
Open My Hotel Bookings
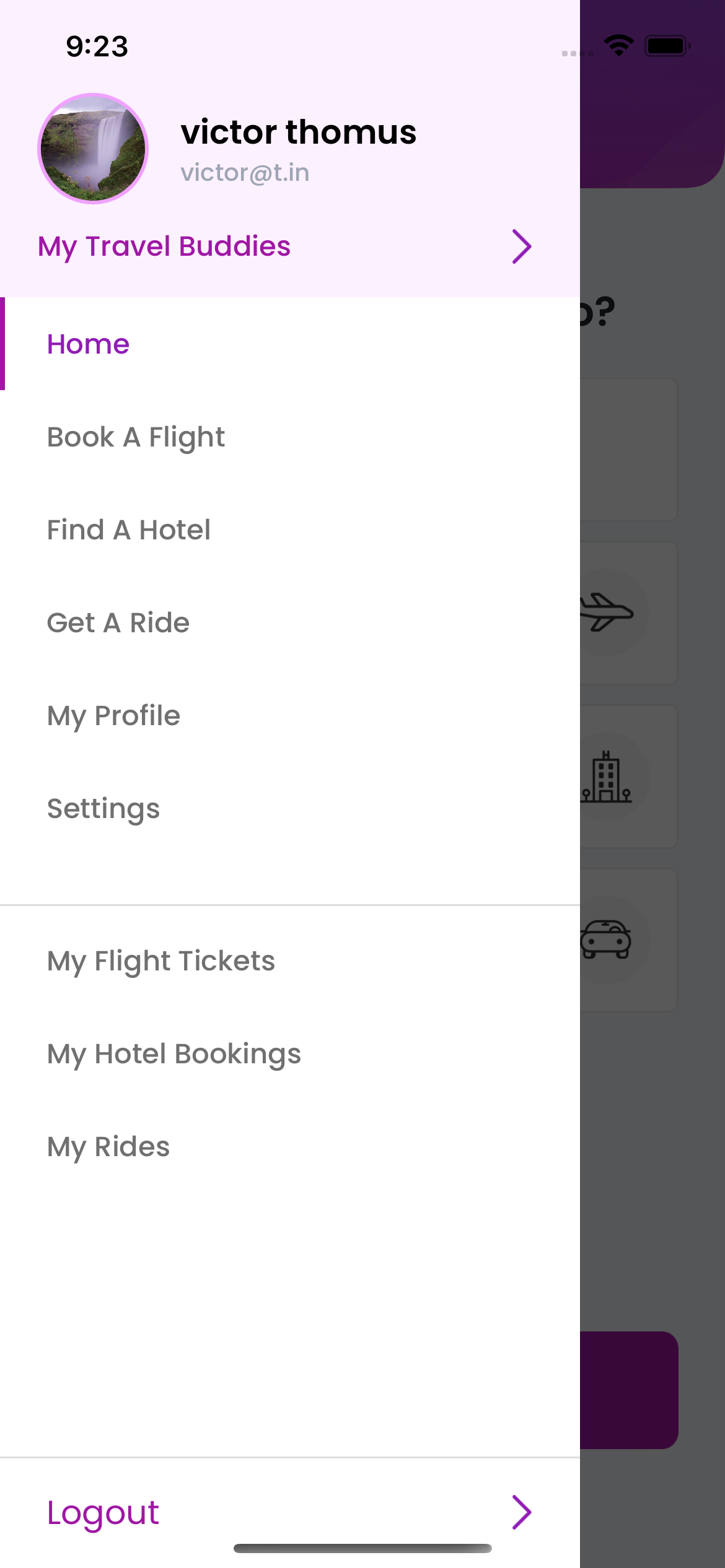point(174,1054)
